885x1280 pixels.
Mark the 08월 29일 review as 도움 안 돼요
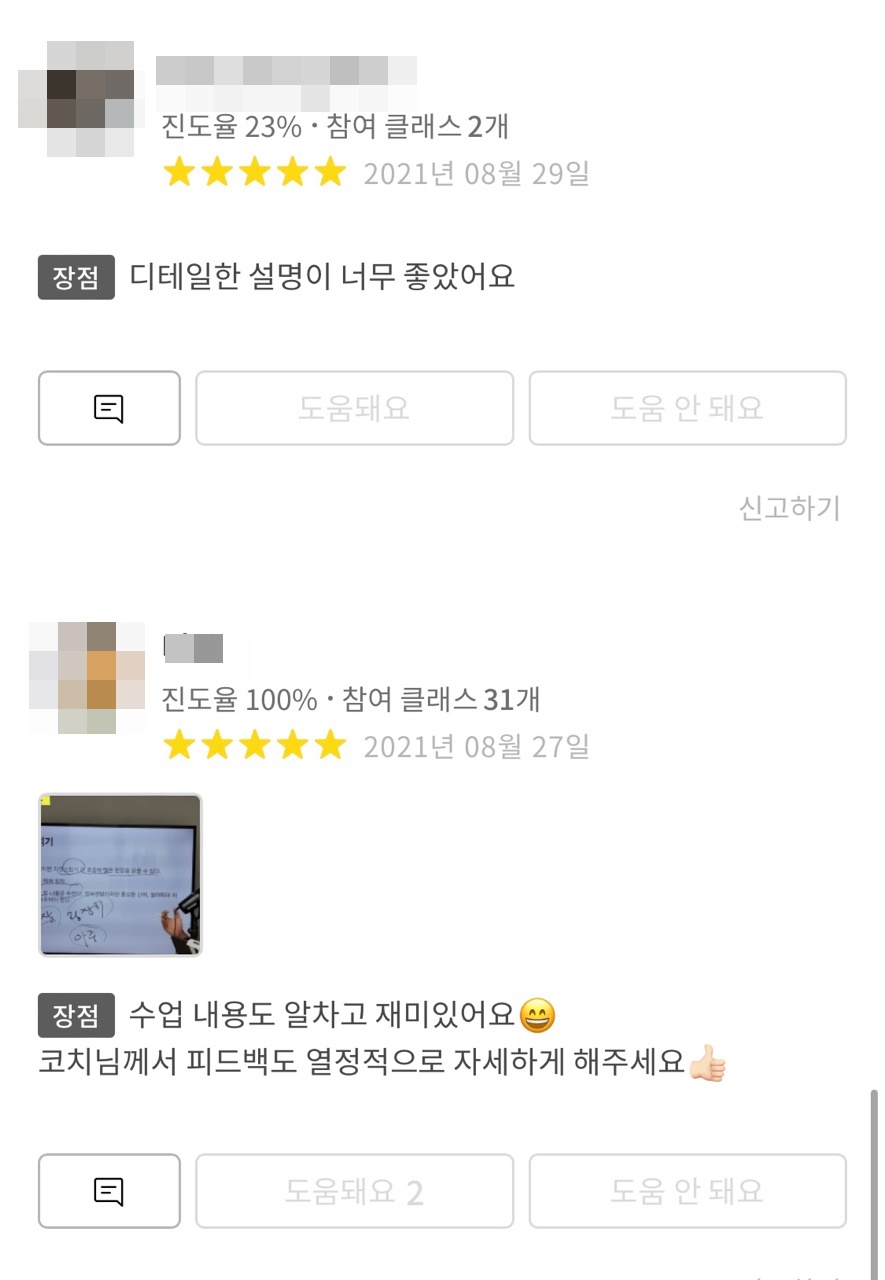[x=687, y=408]
